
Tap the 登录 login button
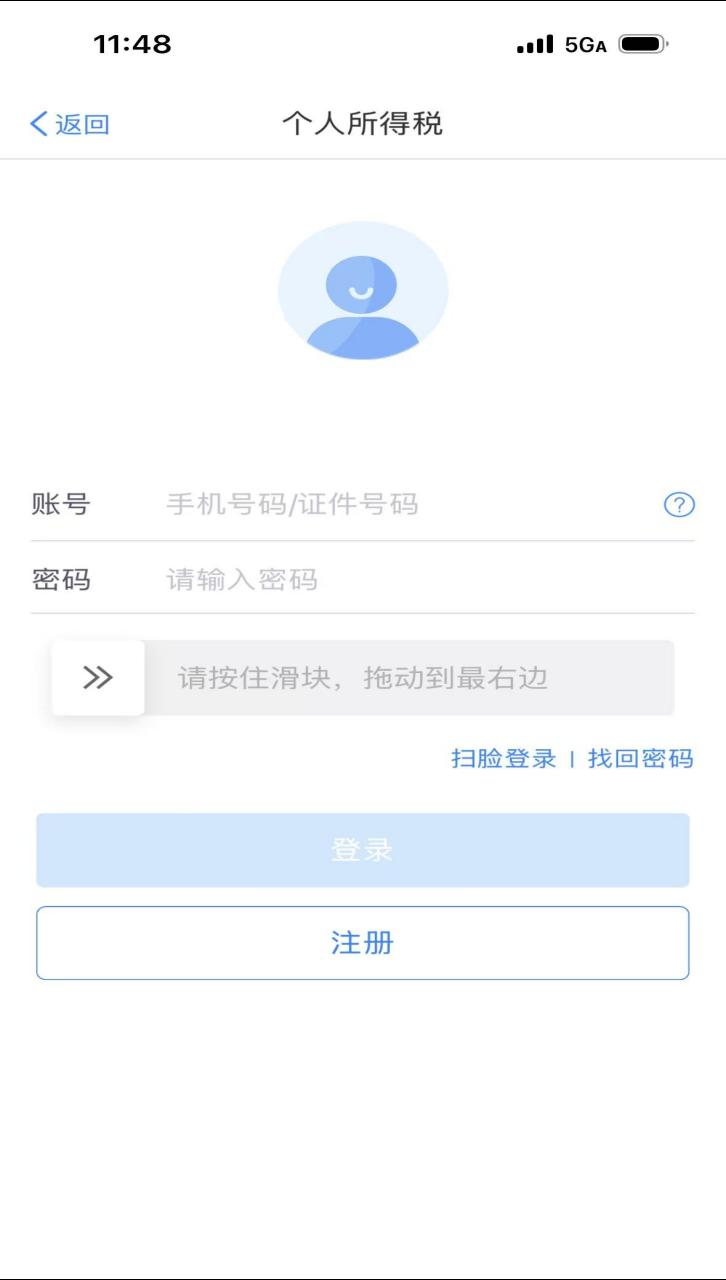coord(362,850)
